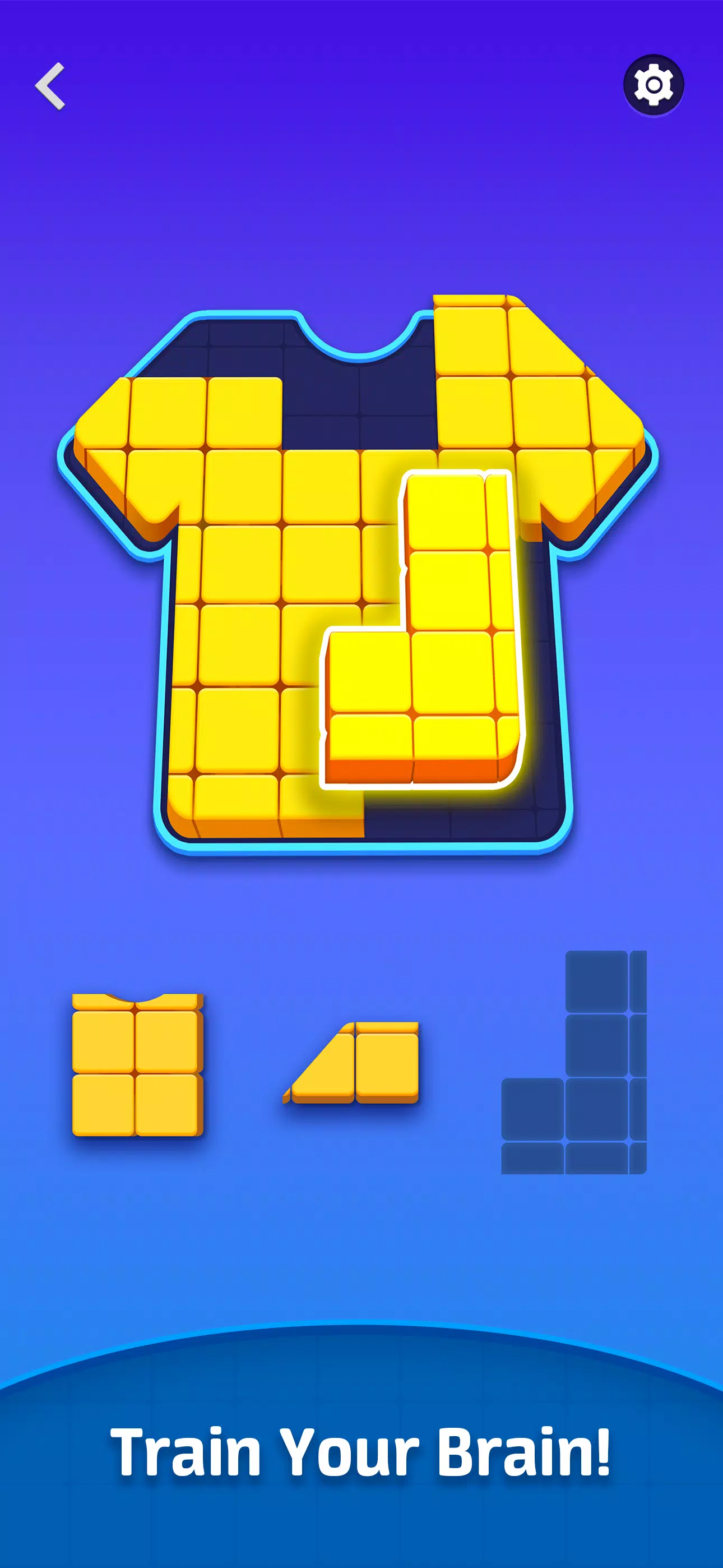Go back using the arrow icon

[x=50, y=86]
